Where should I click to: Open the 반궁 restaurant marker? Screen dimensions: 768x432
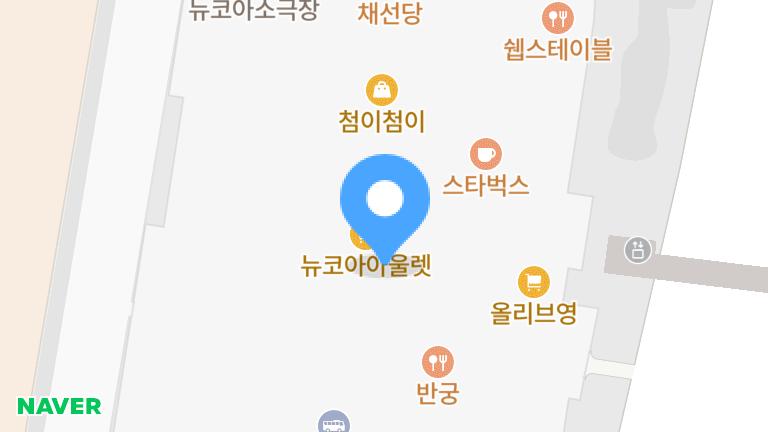point(437,361)
